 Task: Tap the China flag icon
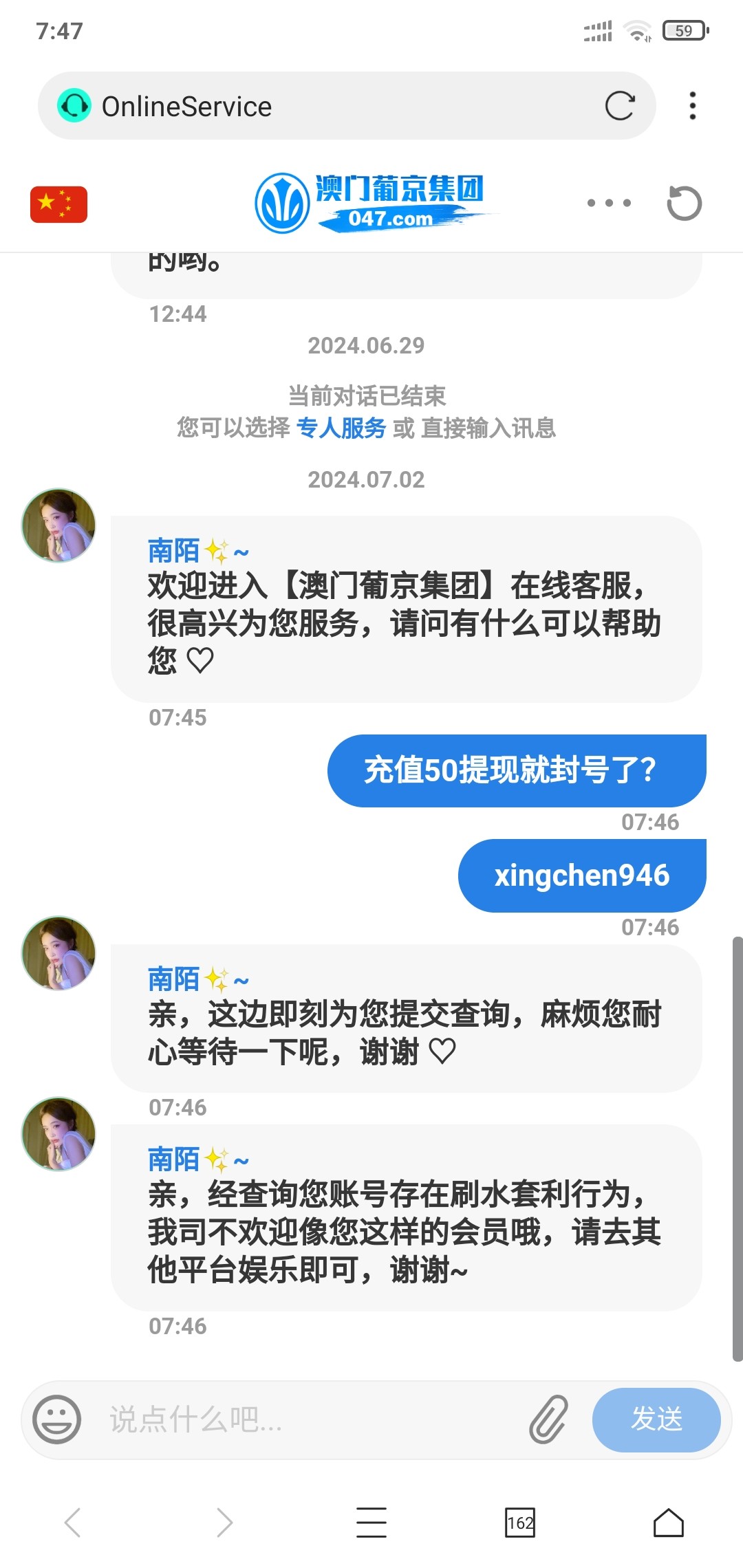point(58,203)
